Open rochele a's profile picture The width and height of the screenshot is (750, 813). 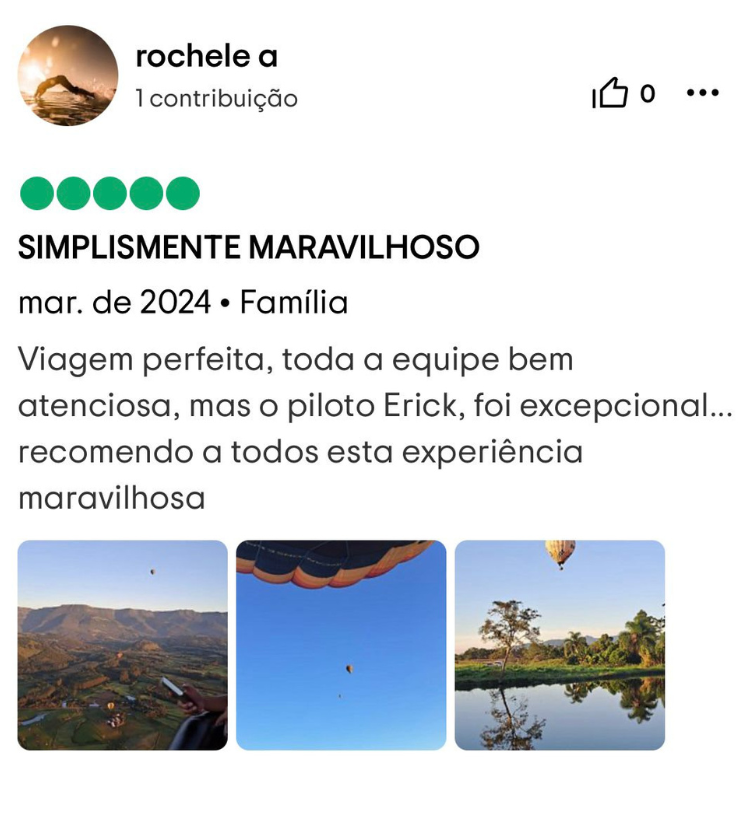coord(68,75)
